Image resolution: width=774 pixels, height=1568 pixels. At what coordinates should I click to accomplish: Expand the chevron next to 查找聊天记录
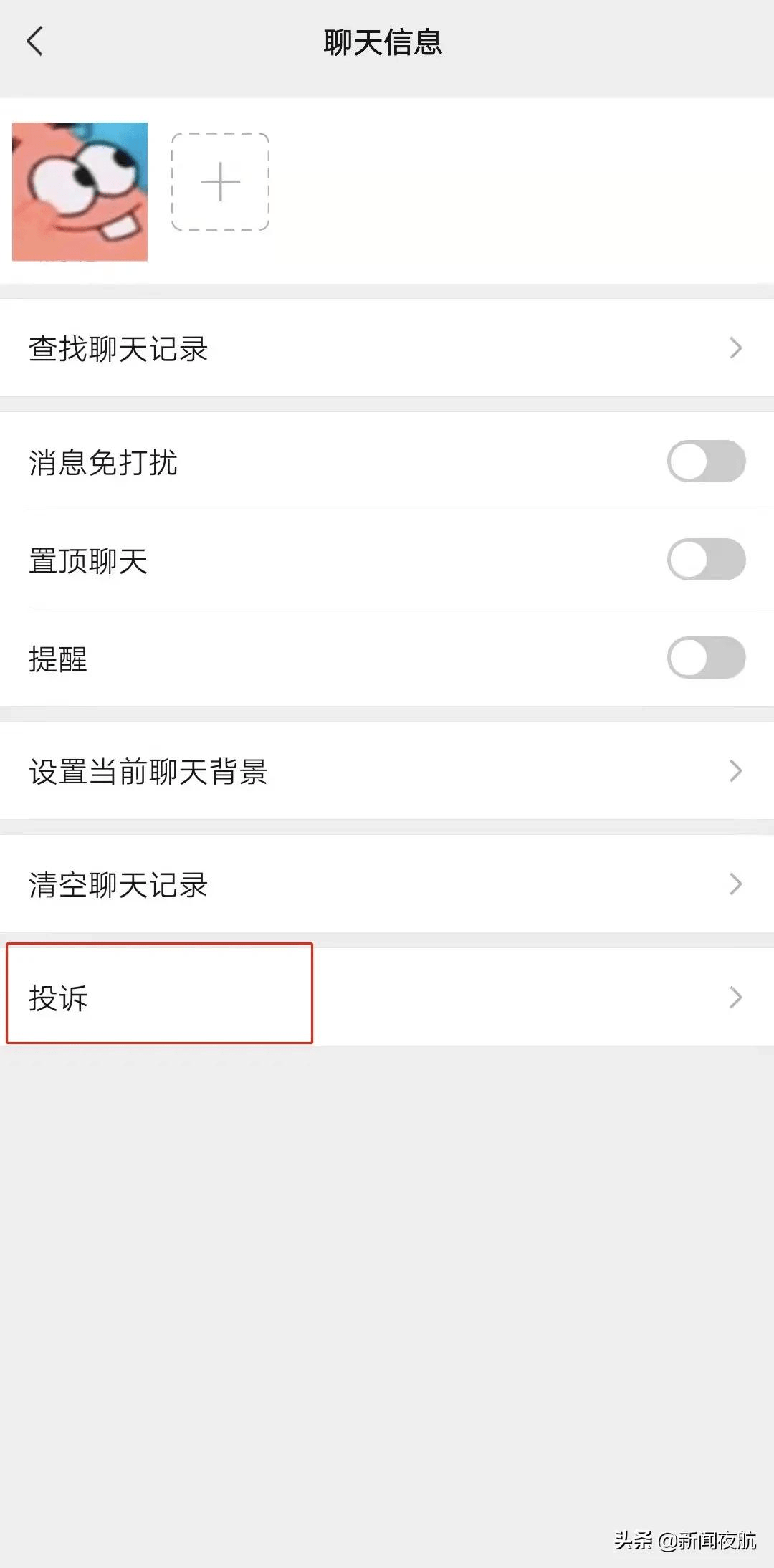tap(735, 349)
